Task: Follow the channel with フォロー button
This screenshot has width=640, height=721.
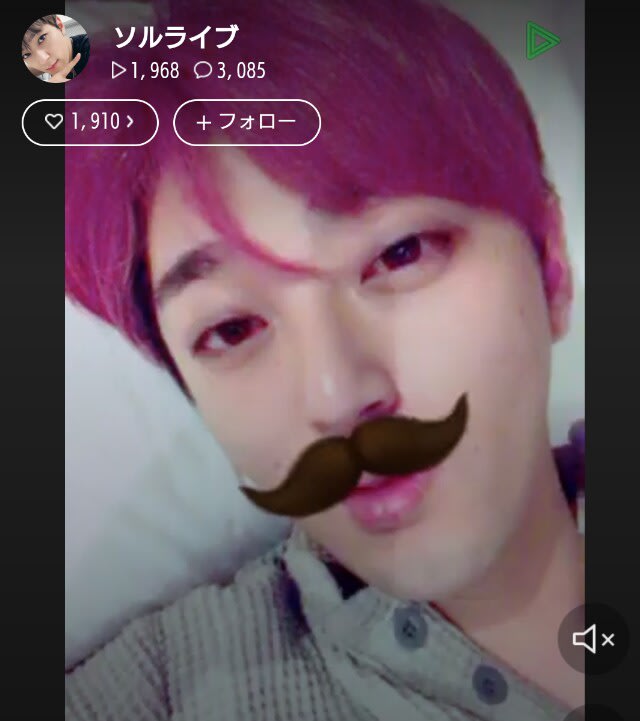Action: (x=247, y=122)
